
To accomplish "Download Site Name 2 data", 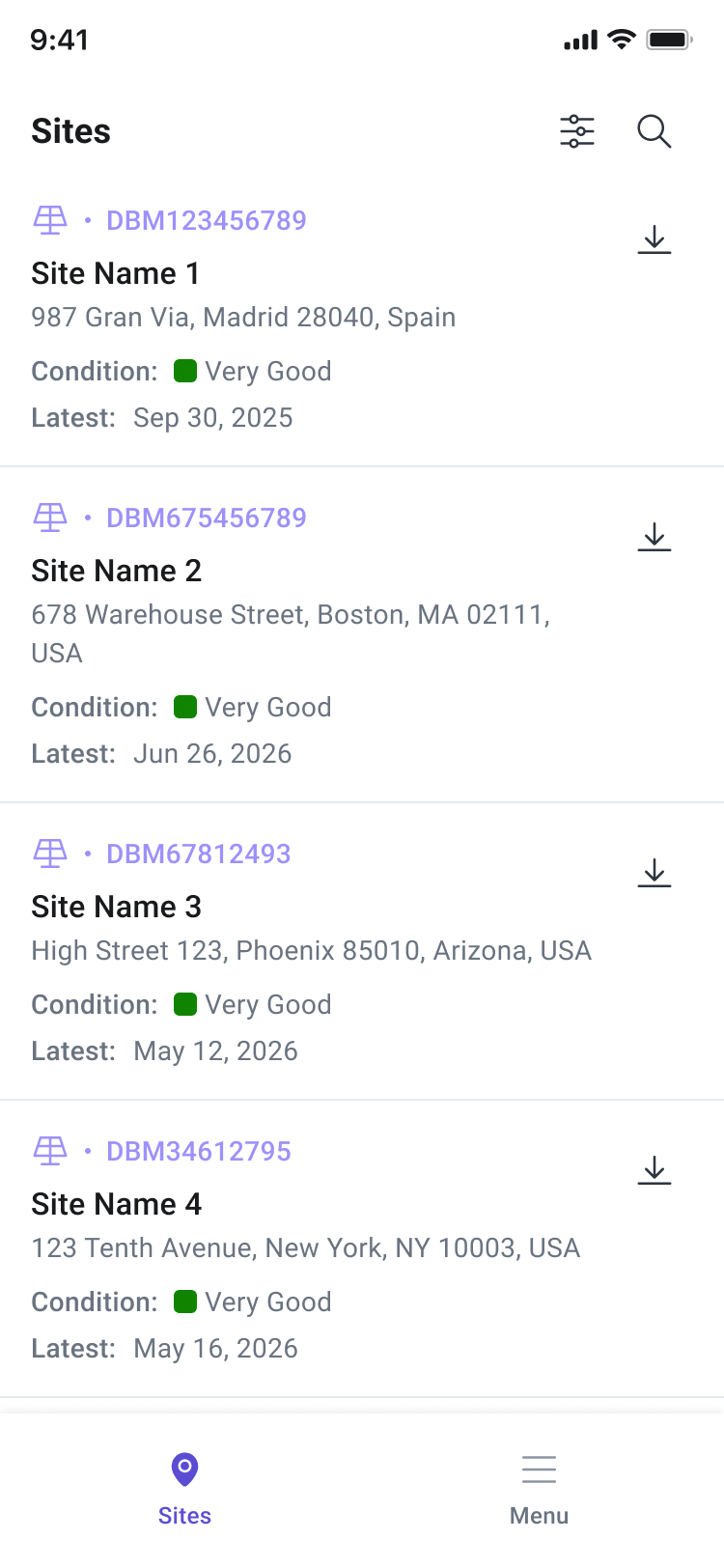I will tap(654, 537).
